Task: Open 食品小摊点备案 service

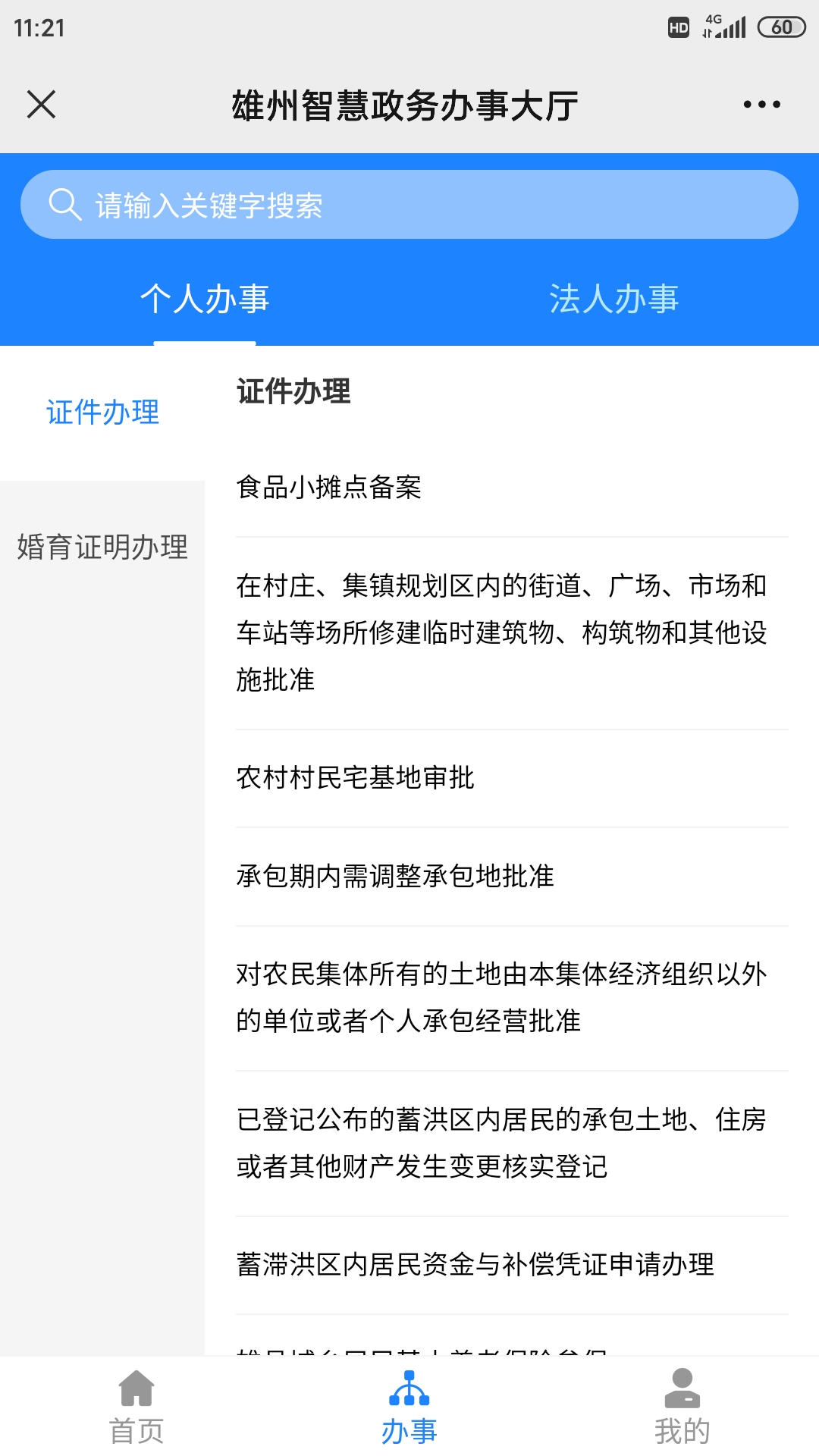Action: 329,488
